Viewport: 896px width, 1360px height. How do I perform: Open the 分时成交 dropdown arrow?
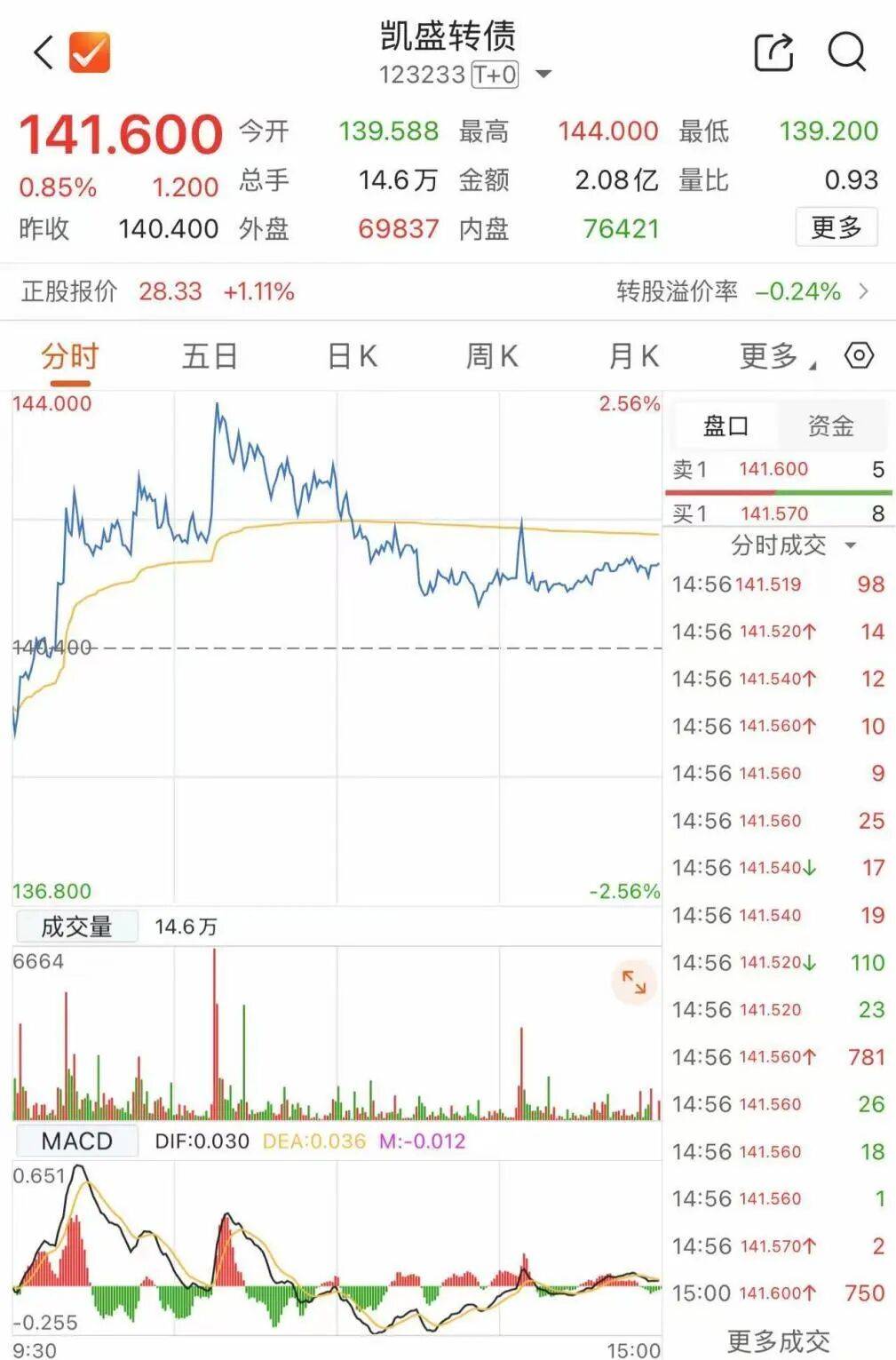[852, 547]
